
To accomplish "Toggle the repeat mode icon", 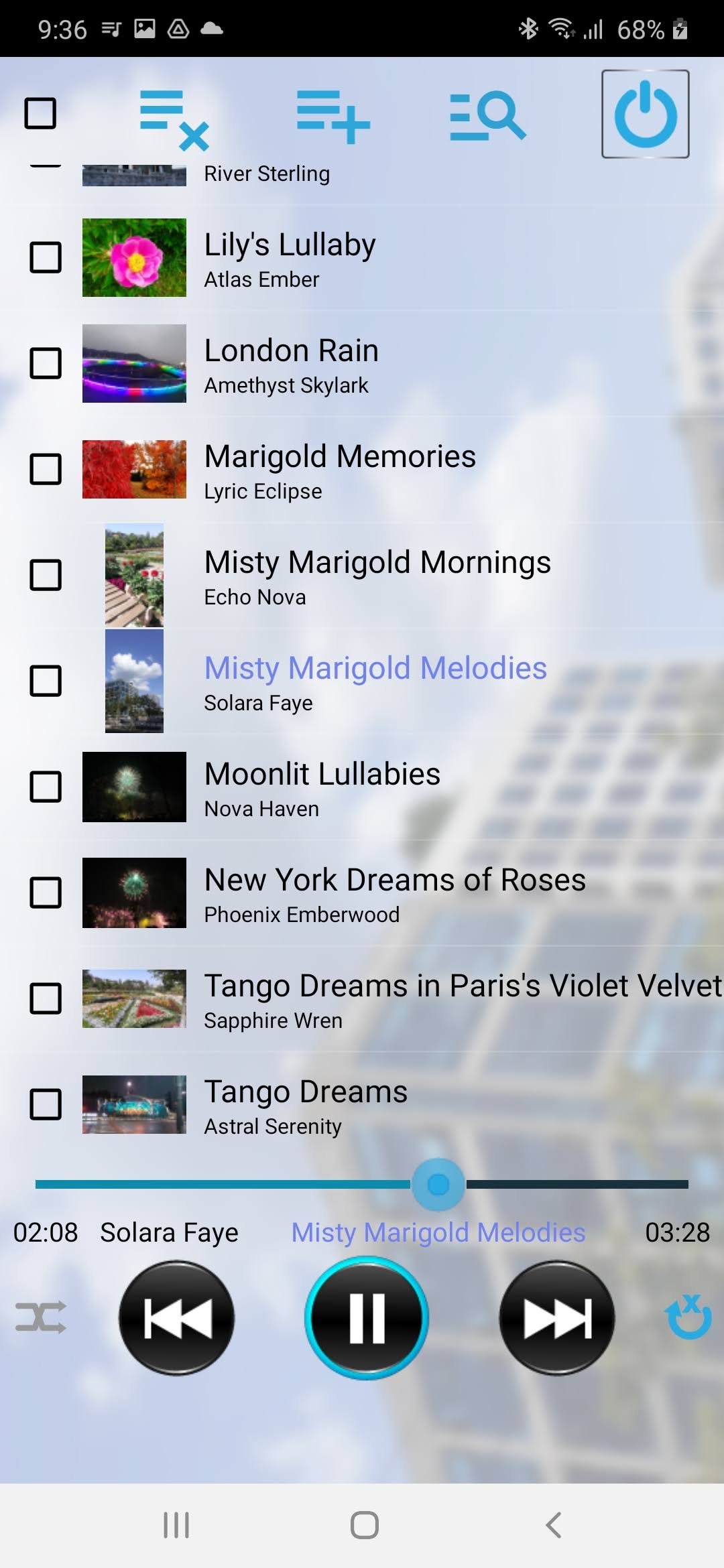I will [688, 1317].
